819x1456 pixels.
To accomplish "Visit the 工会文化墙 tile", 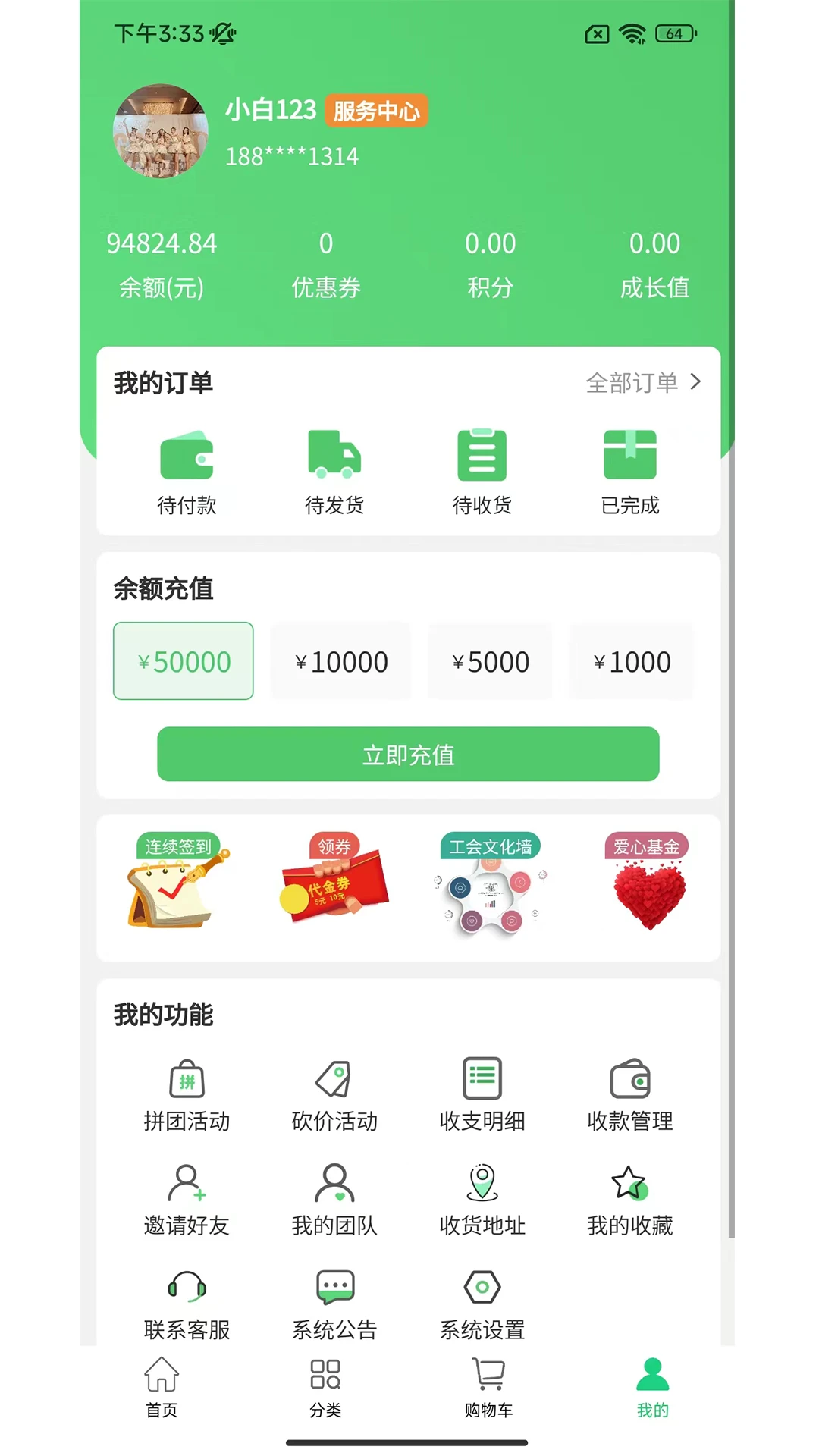I will (x=490, y=883).
